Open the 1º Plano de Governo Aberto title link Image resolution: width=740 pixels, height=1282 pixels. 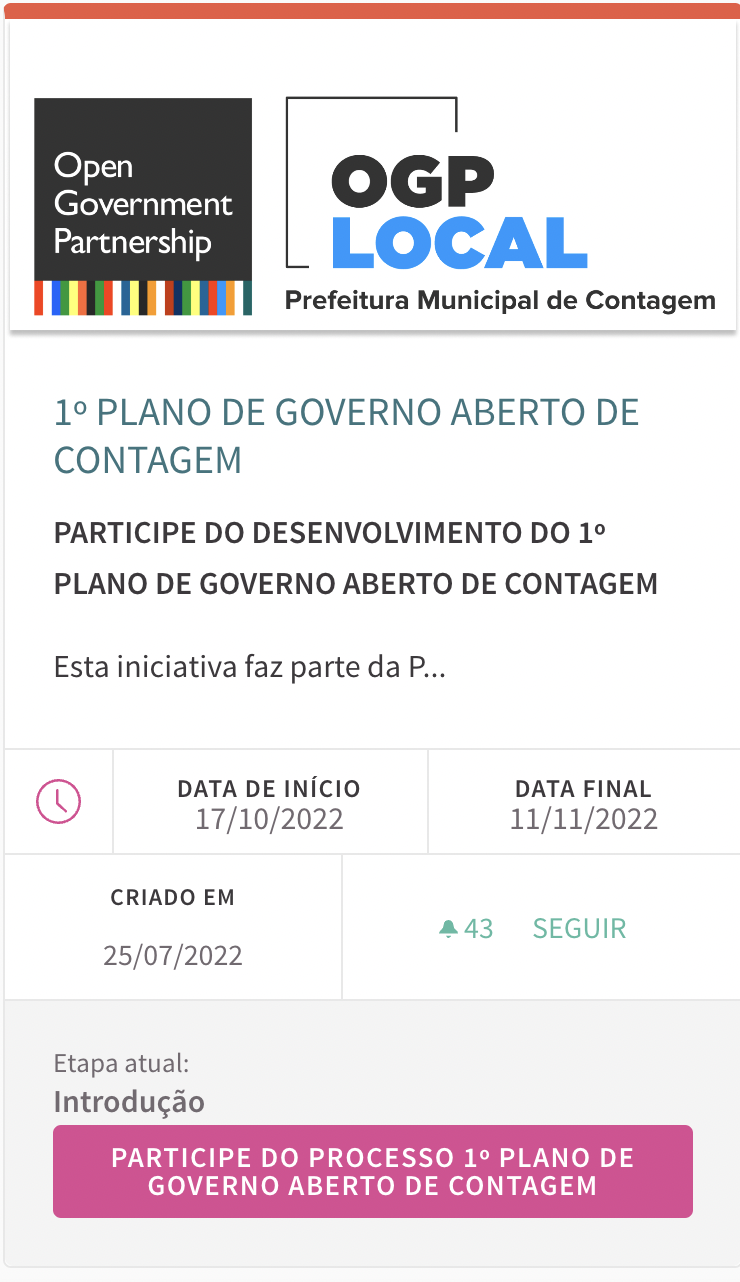[x=346, y=436]
